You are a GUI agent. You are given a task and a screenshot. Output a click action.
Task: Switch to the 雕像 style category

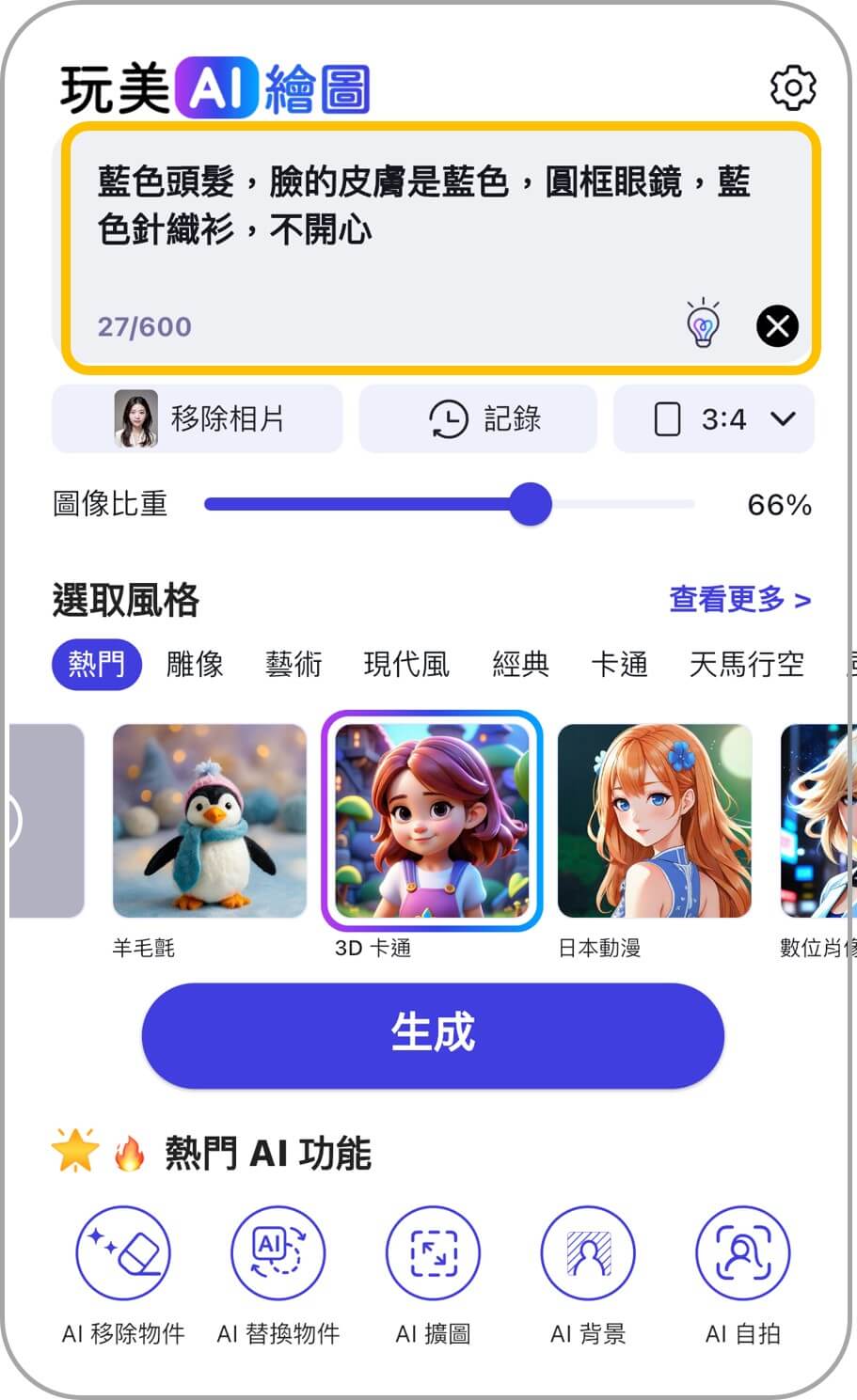click(x=197, y=665)
